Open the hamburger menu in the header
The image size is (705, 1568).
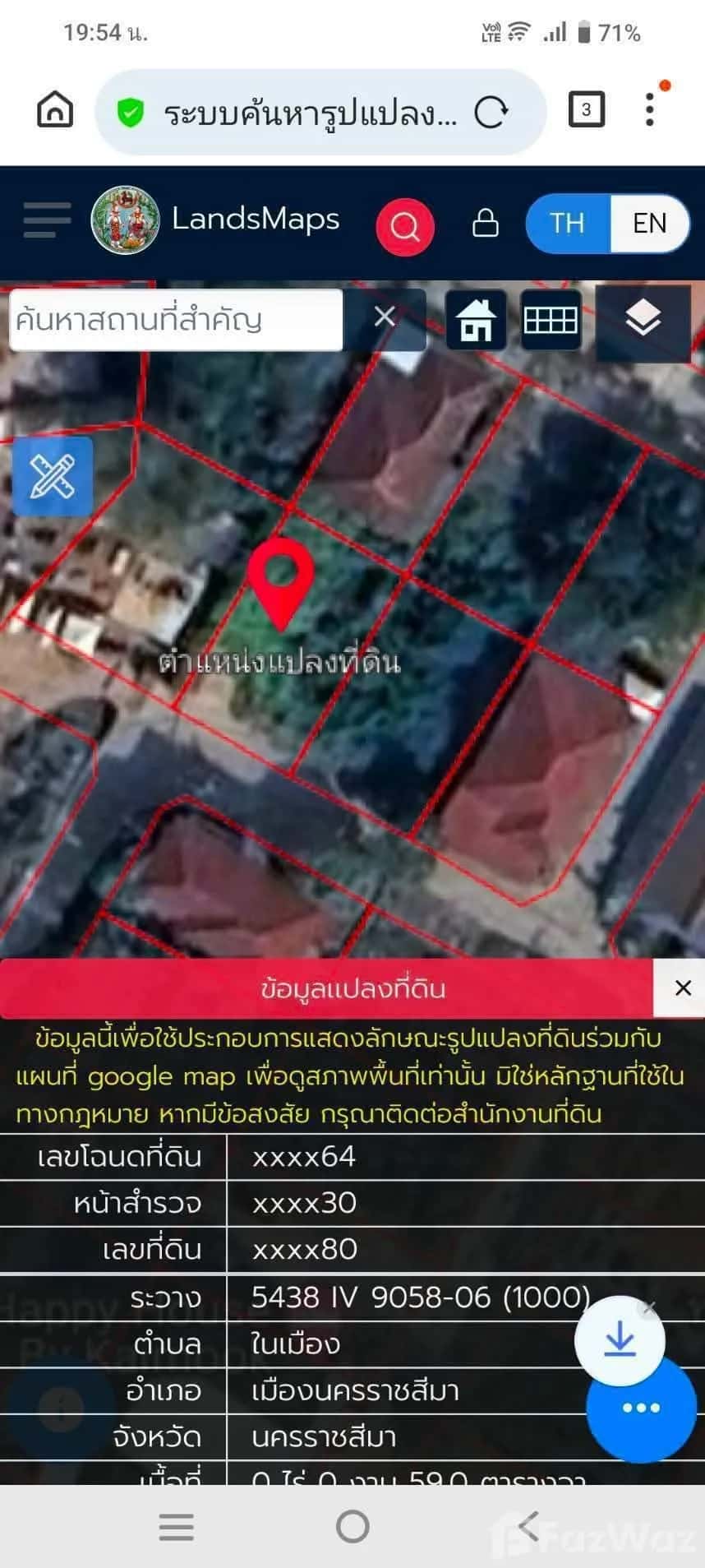click(x=47, y=220)
